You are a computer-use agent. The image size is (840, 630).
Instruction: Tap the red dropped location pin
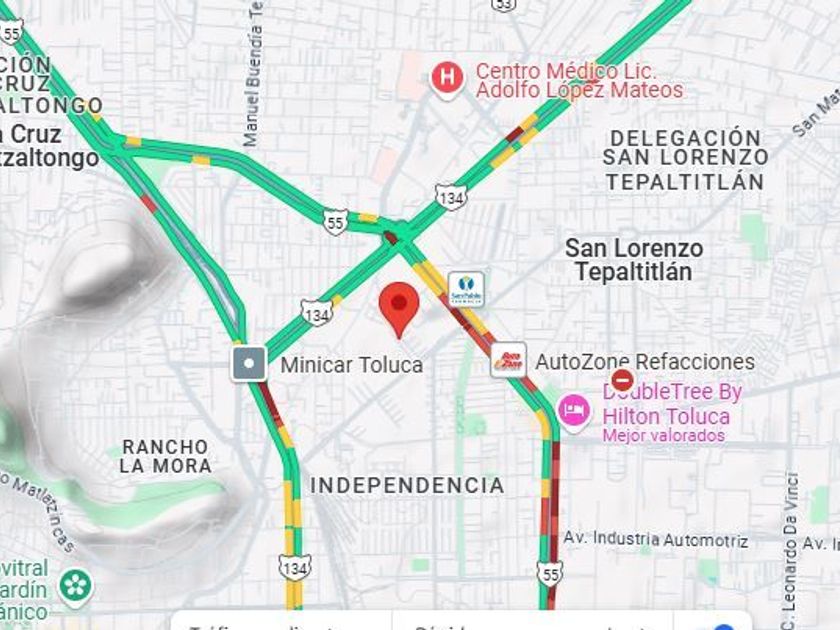[400, 307]
